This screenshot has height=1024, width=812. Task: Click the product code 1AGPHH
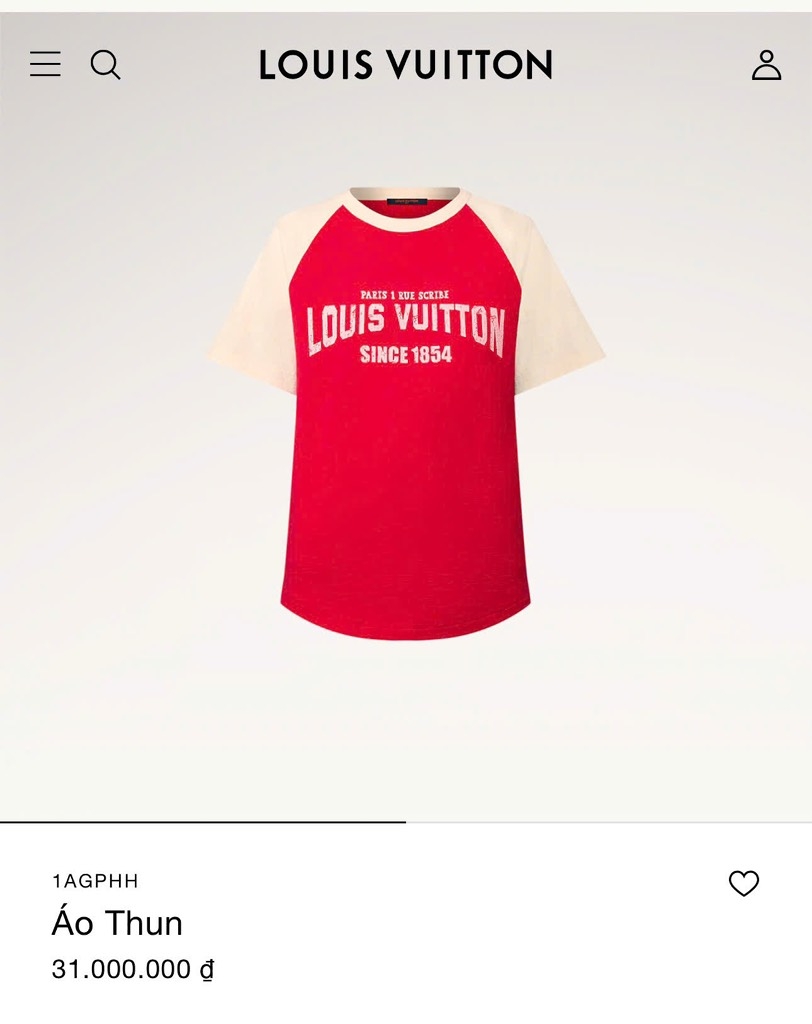(x=97, y=881)
